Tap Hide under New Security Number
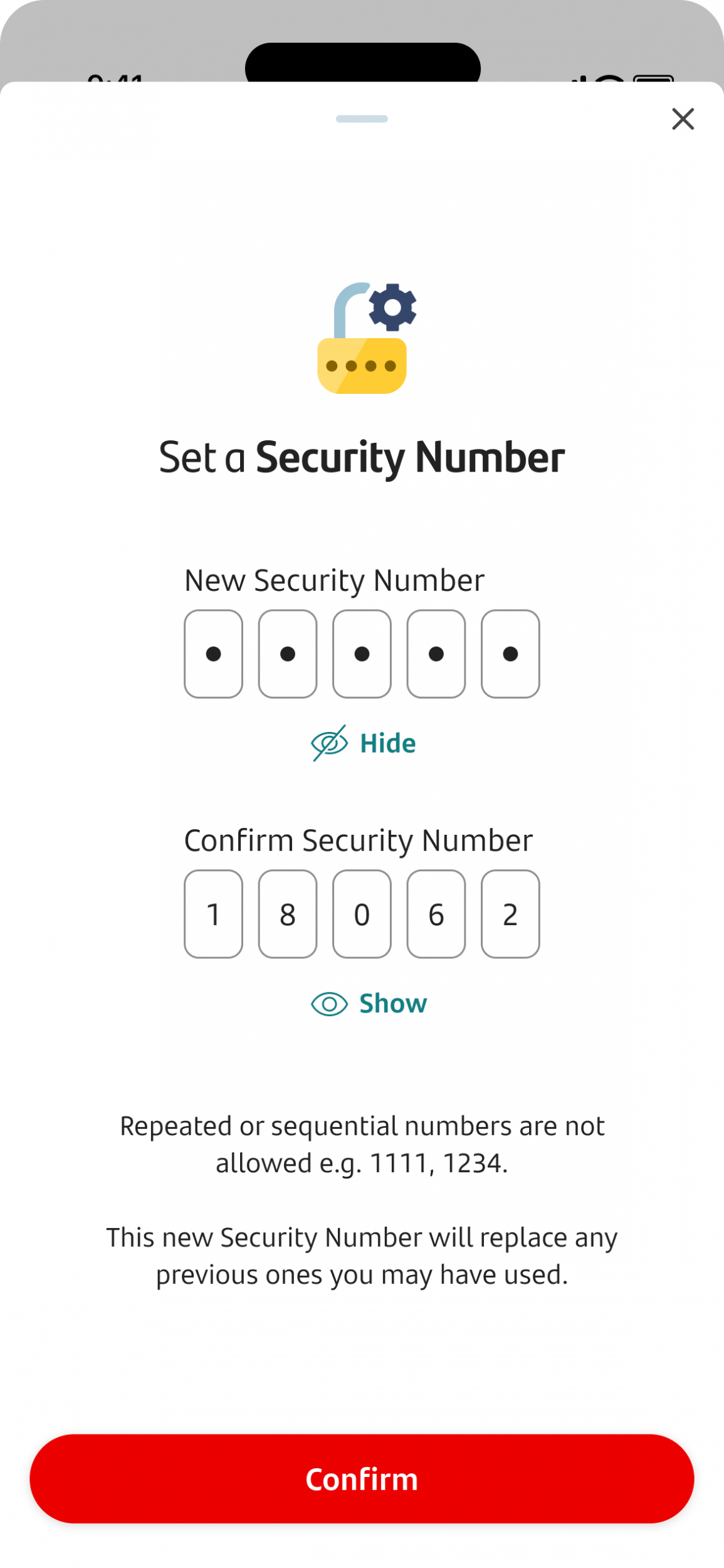724x1568 pixels. point(363,743)
